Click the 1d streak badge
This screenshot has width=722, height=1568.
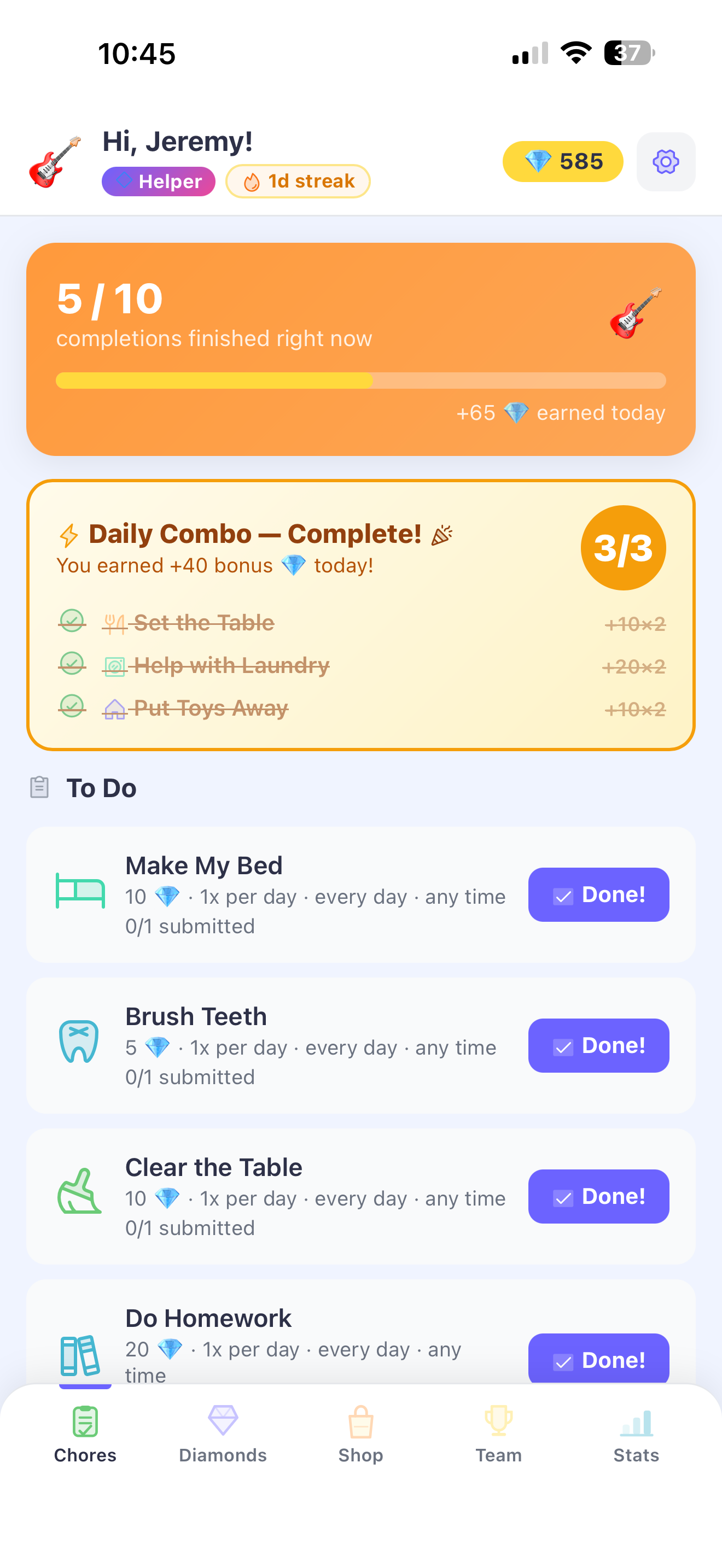pyautogui.click(x=298, y=181)
